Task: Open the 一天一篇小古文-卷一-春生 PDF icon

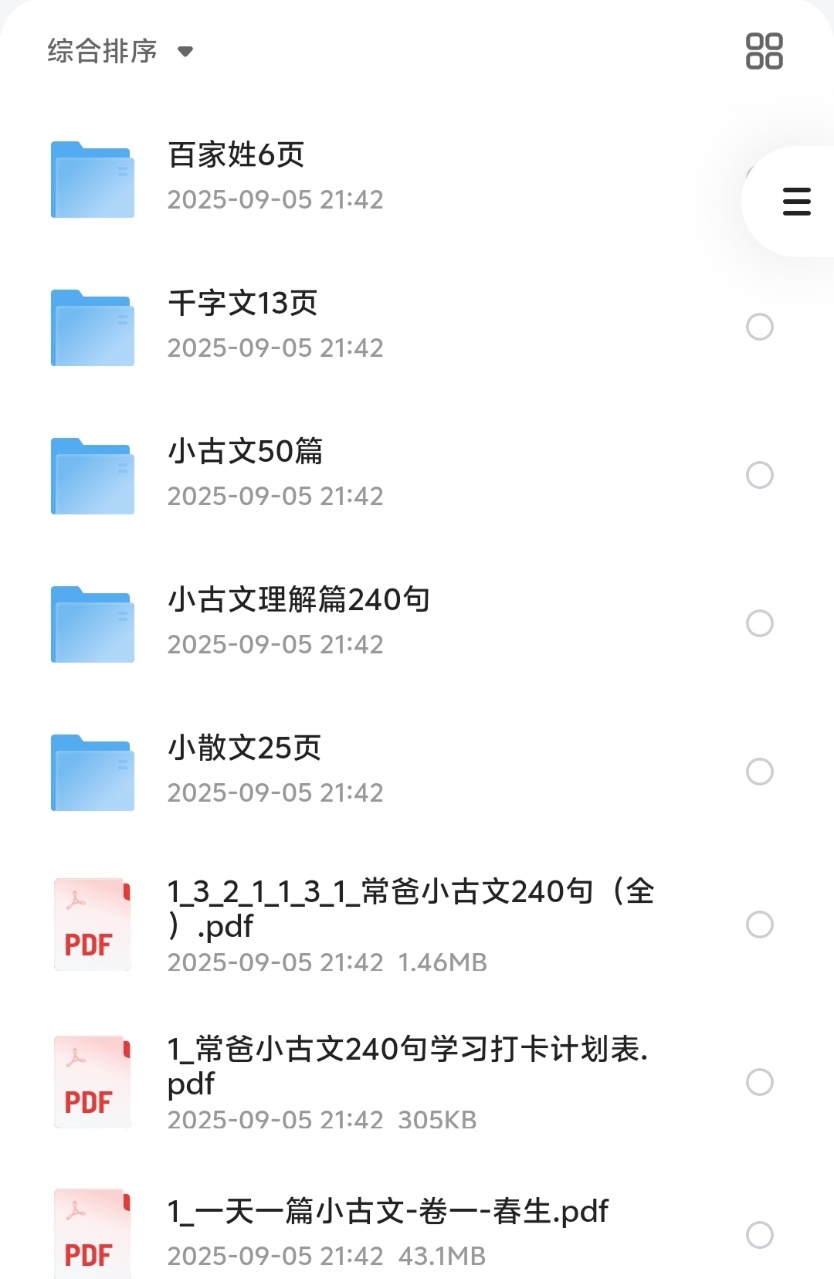Action: click(x=92, y=1230)
